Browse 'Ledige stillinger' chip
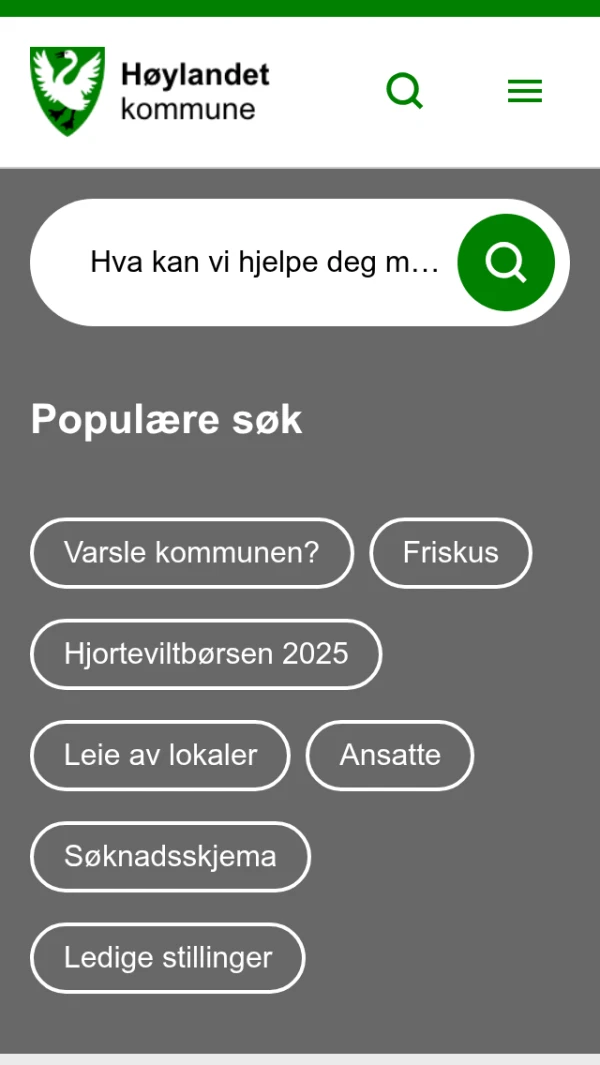Viewport: 600px width, 1065px height. pyautogui.click(x=168, y=957)
